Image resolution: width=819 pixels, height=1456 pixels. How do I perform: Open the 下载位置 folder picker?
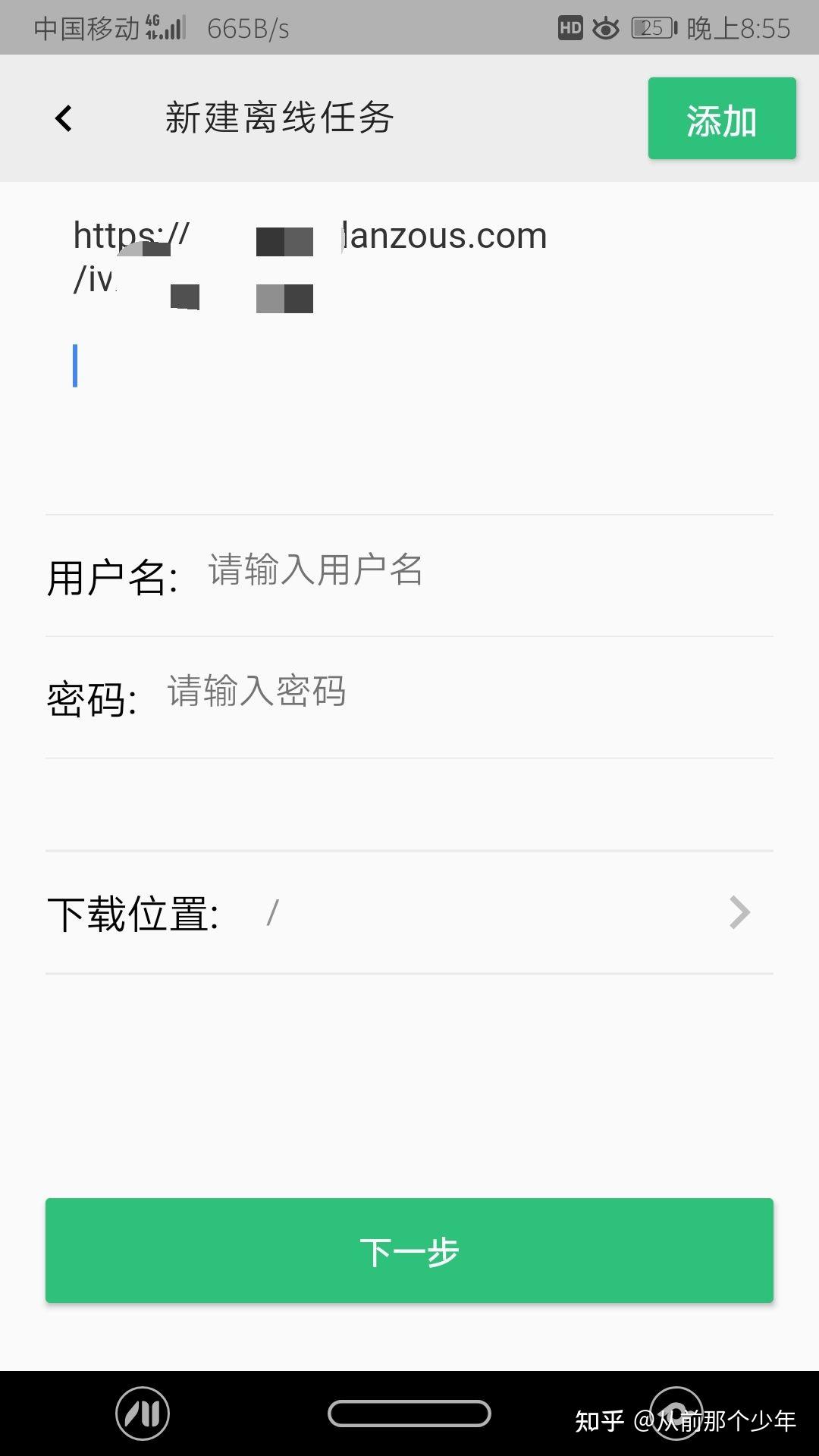[409, 913]
